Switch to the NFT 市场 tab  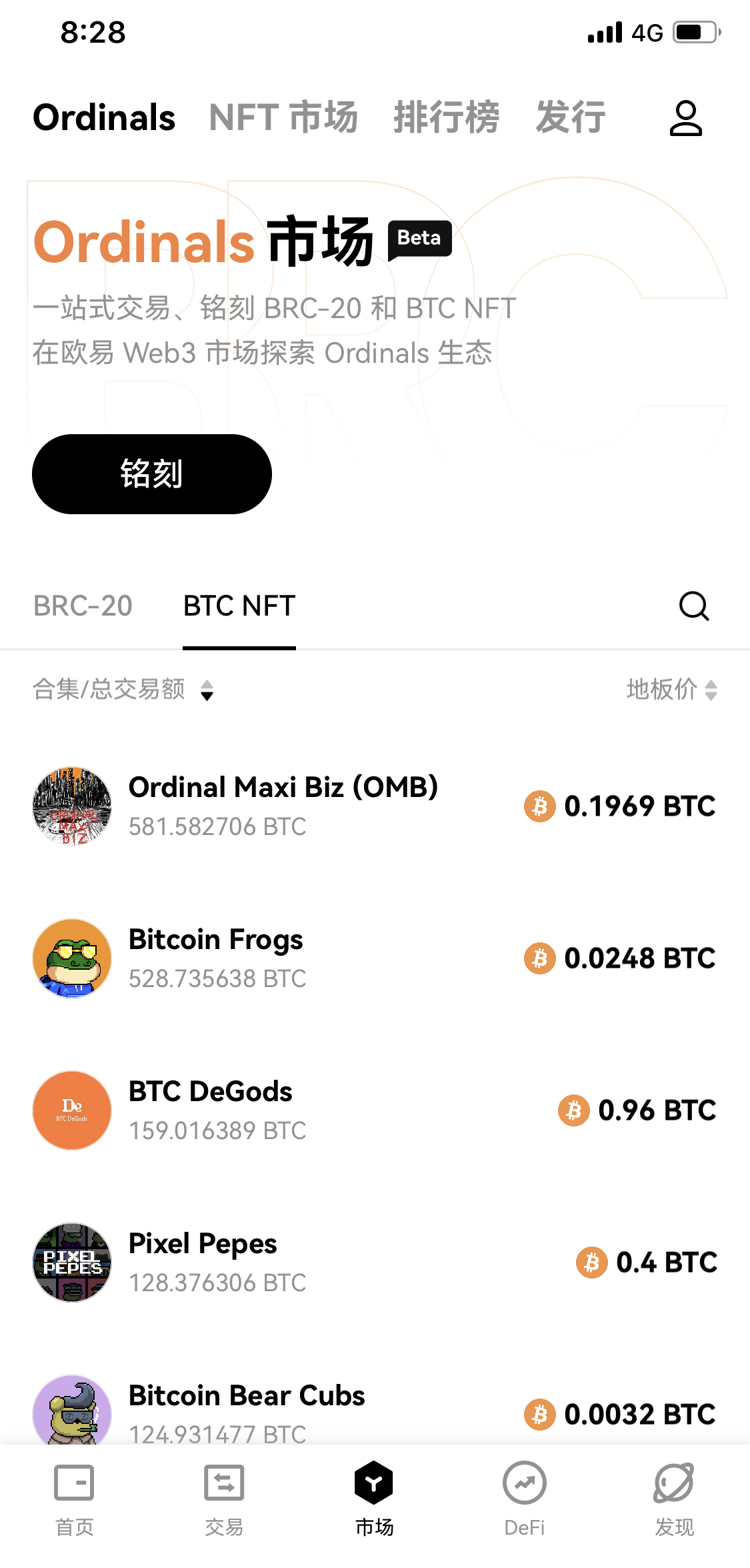coord(283,117)
